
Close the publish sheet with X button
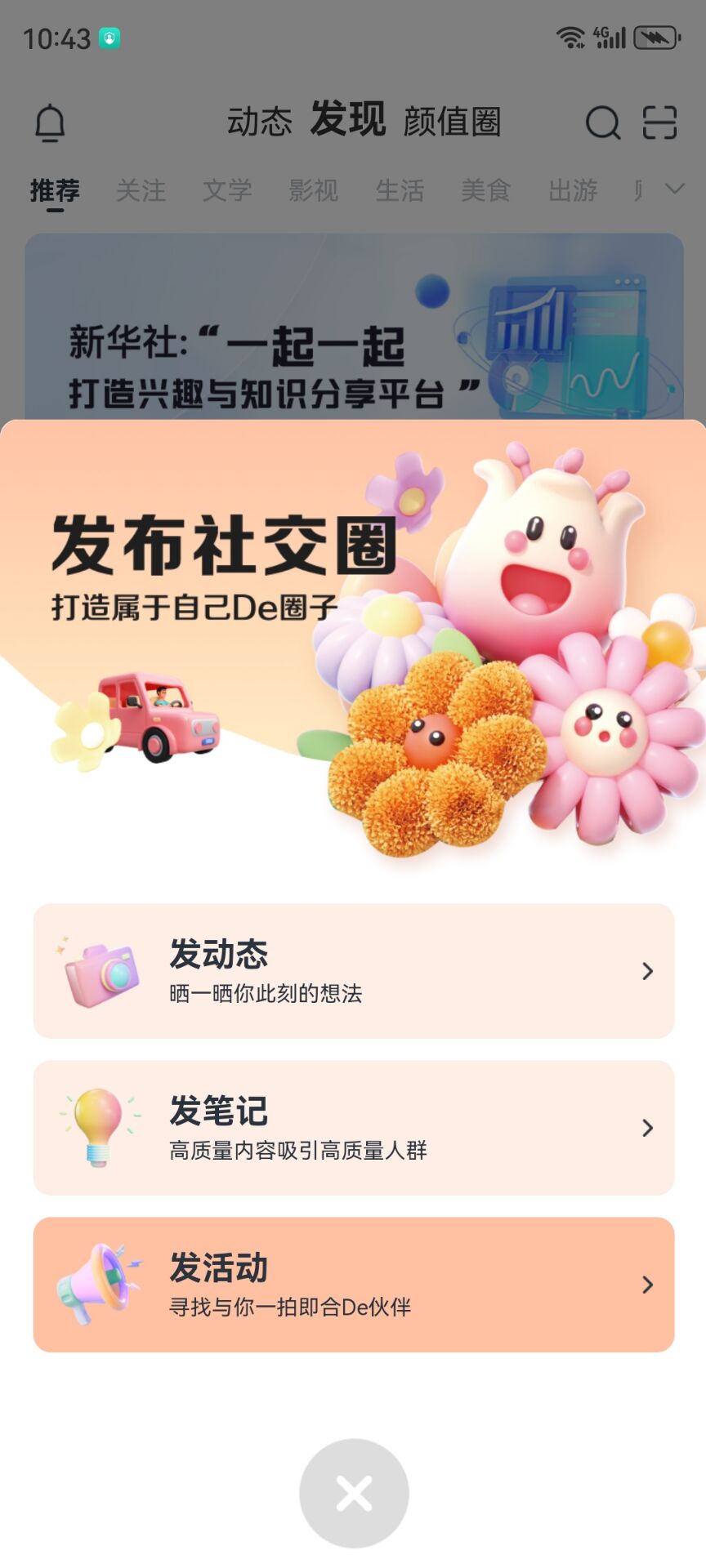354,1493
